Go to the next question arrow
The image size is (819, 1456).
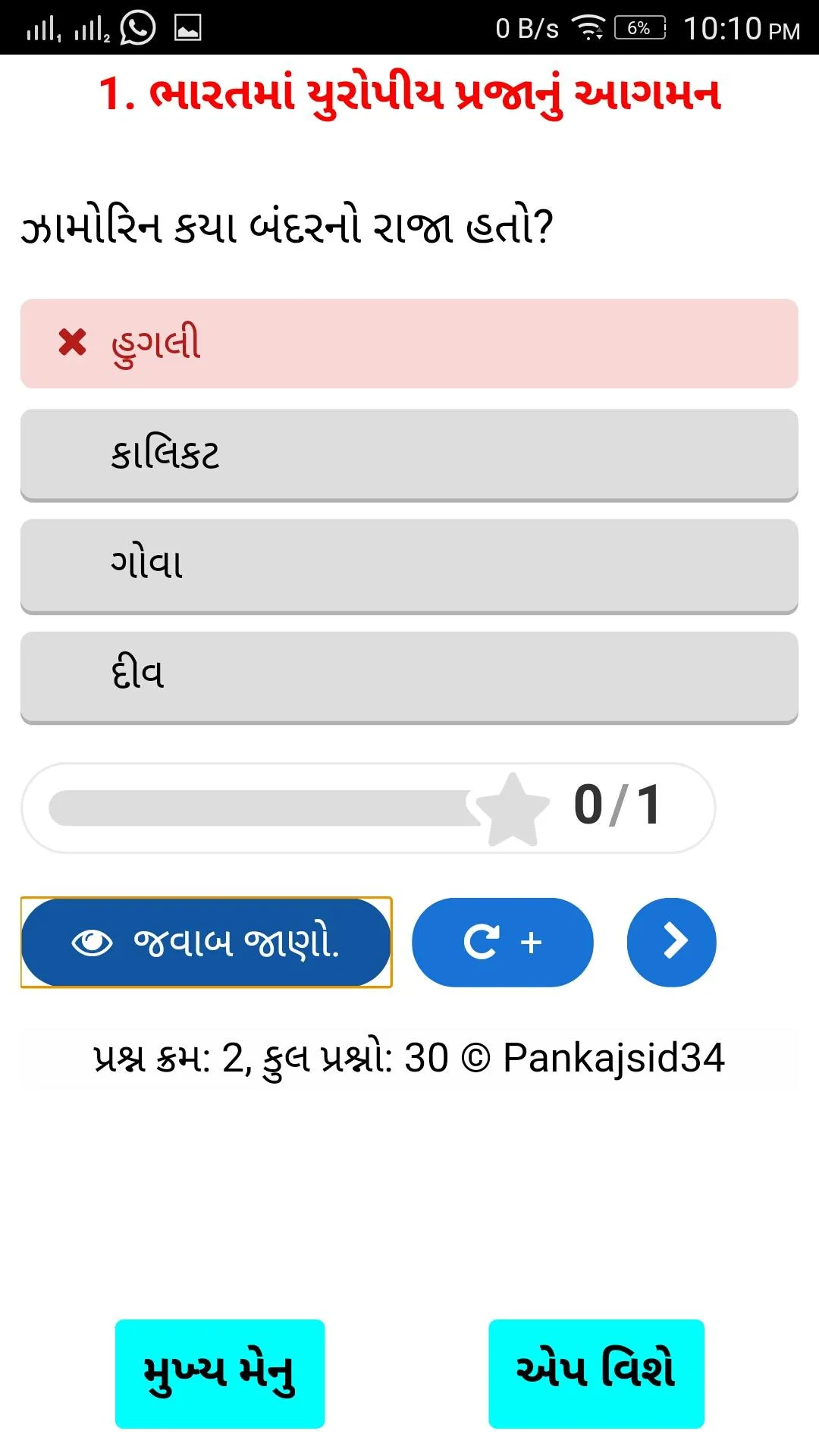tap(671, 943)
